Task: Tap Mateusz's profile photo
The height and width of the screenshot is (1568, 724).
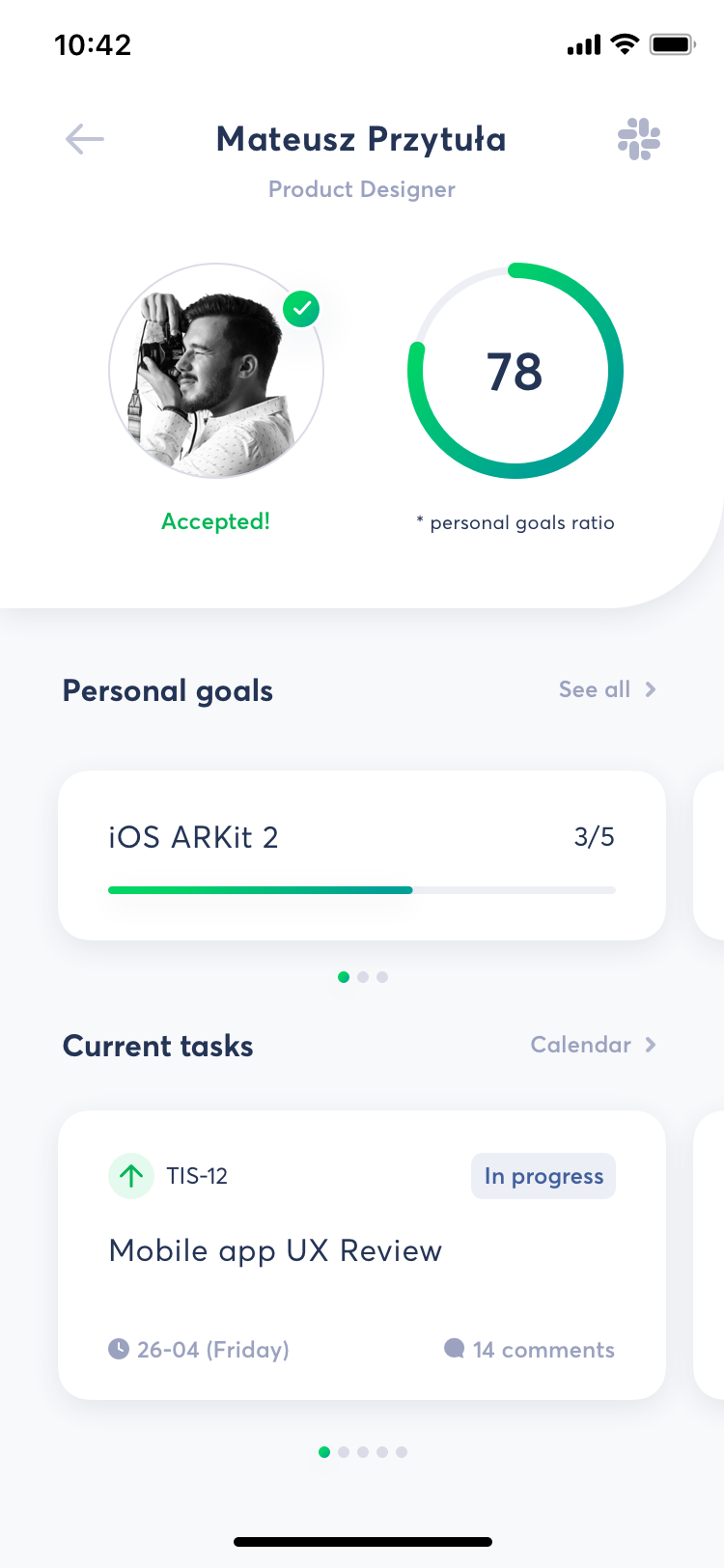Action: (x=216, y=371)
